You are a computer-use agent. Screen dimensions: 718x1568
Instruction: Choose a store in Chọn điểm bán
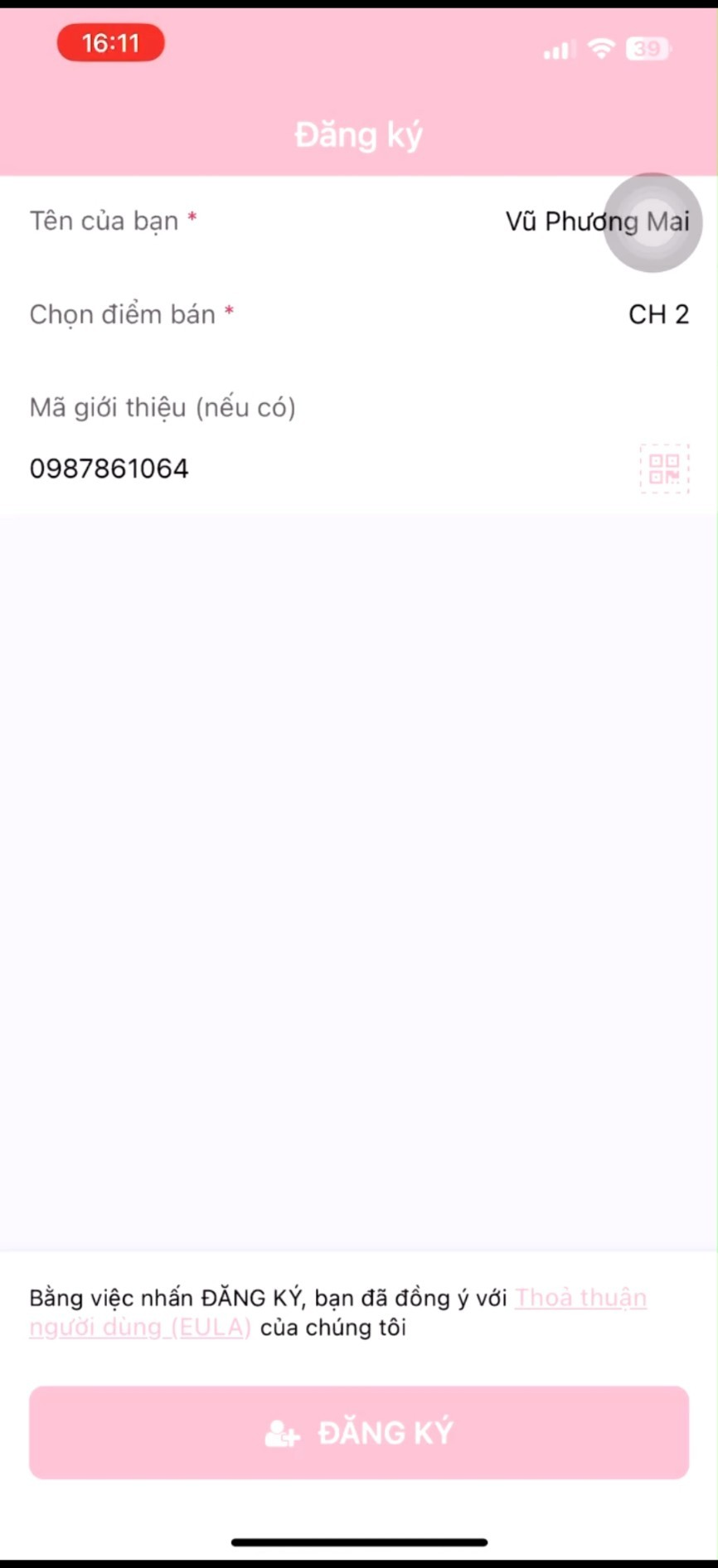(657, 314)
